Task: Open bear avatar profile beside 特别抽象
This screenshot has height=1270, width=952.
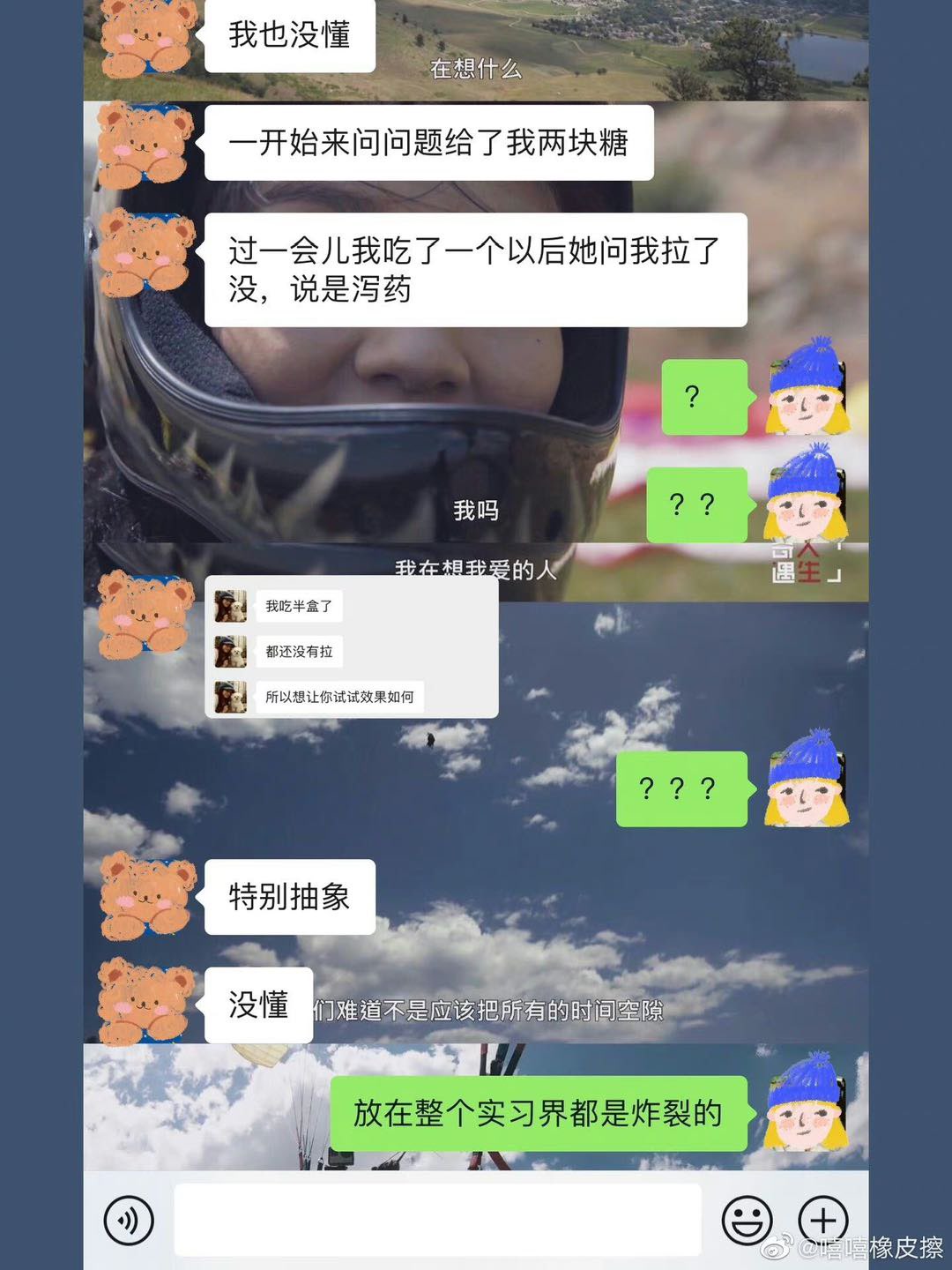Action: click(145, 895)
